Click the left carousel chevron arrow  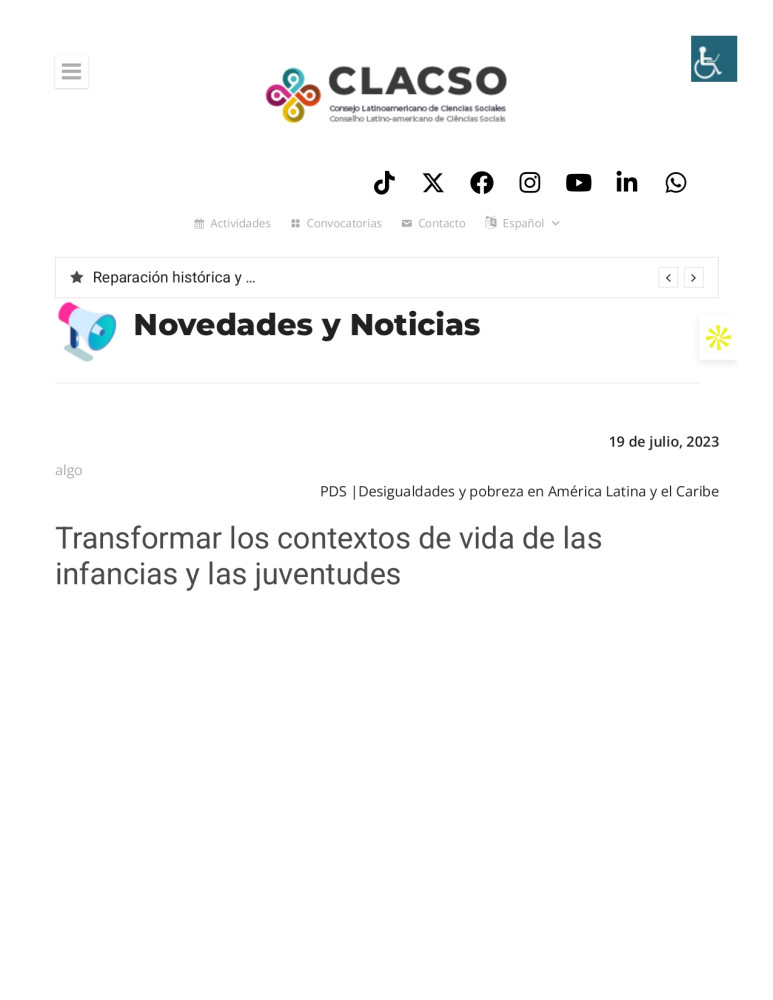pyautogui.click(x=668, y=277)
